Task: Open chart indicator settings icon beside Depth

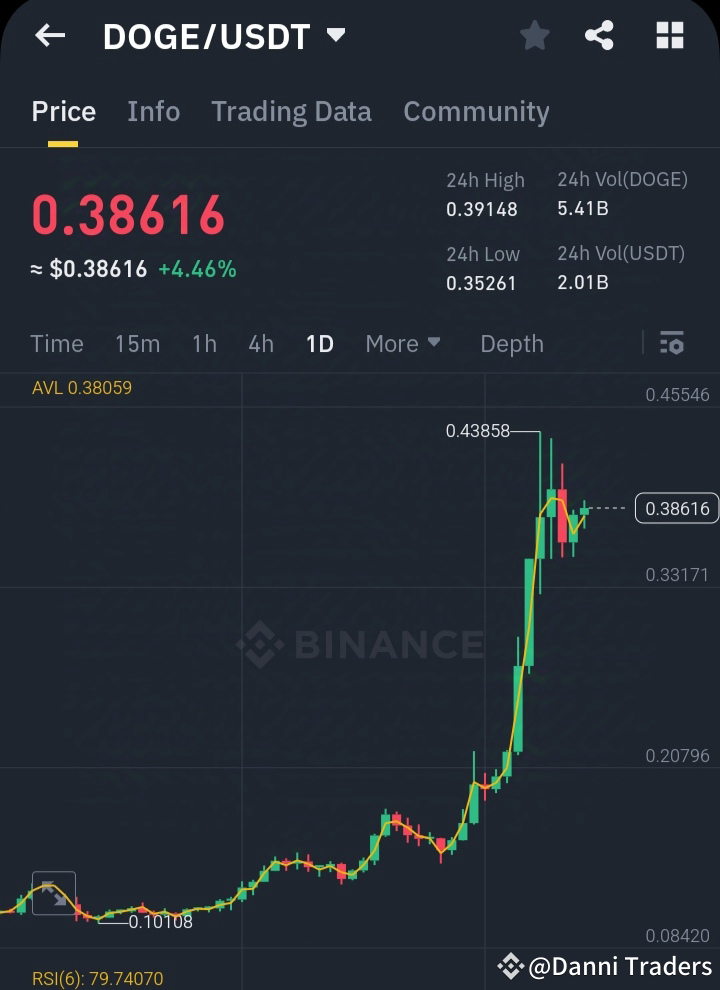Action: point(671,343)
